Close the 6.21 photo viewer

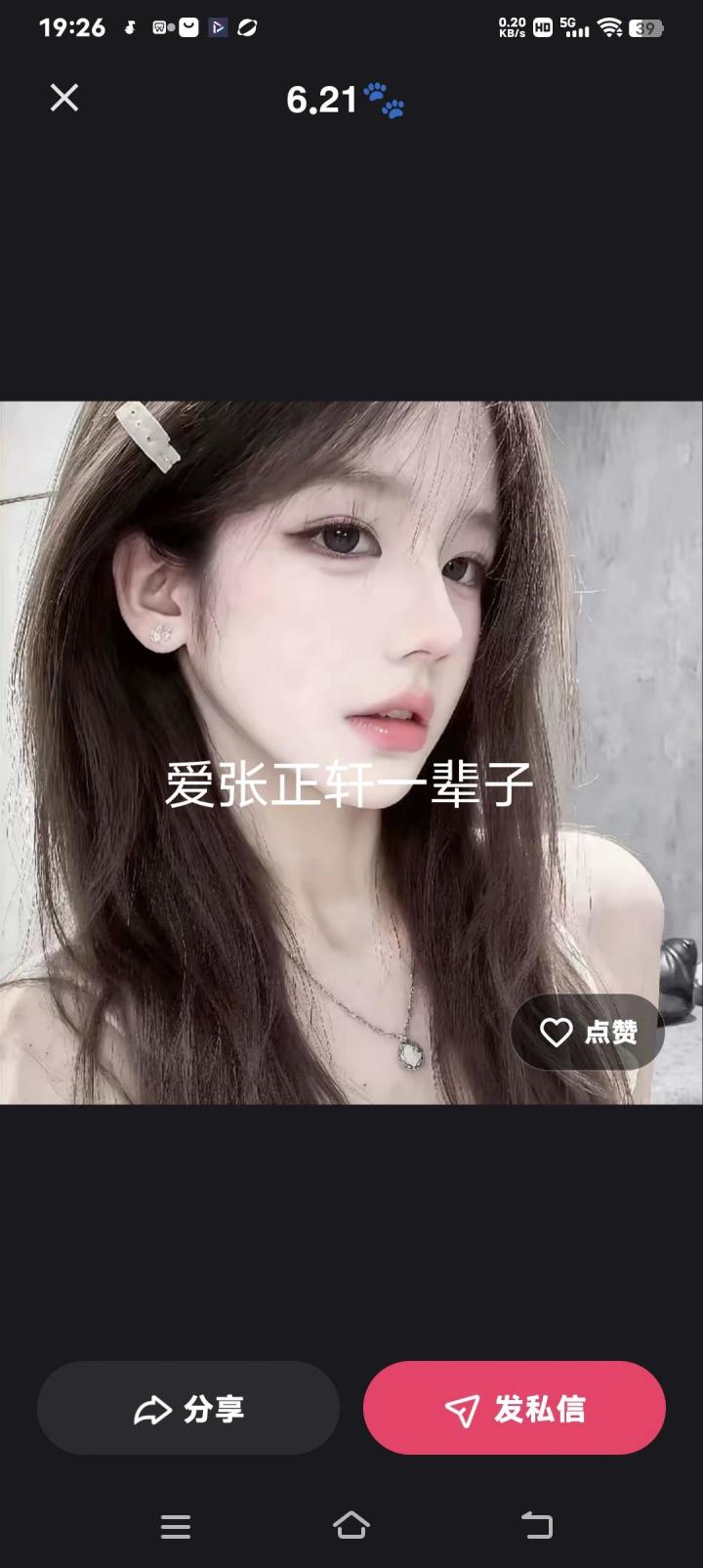coord(64,98)
